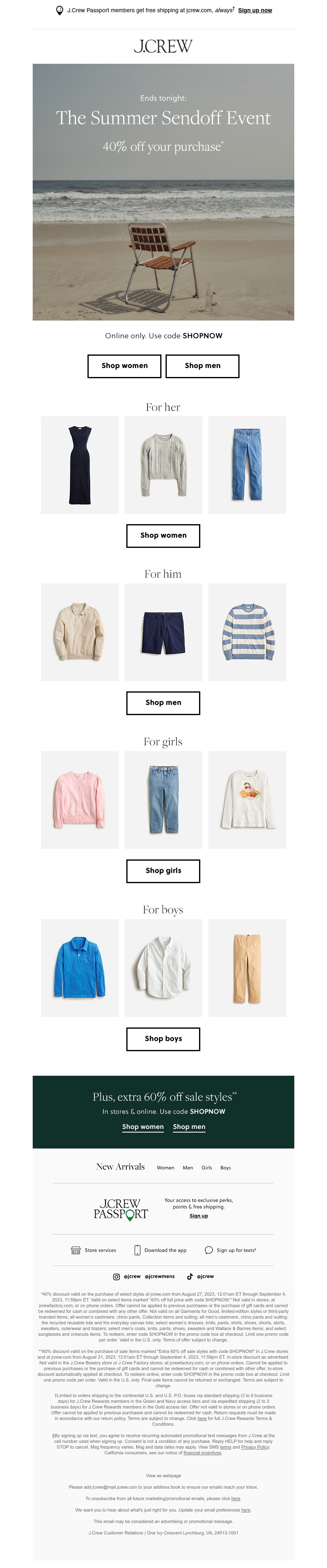This screenshot has width=327, height=1568.
Task: Open the navy dress in For her
Action: coord(80,465)
